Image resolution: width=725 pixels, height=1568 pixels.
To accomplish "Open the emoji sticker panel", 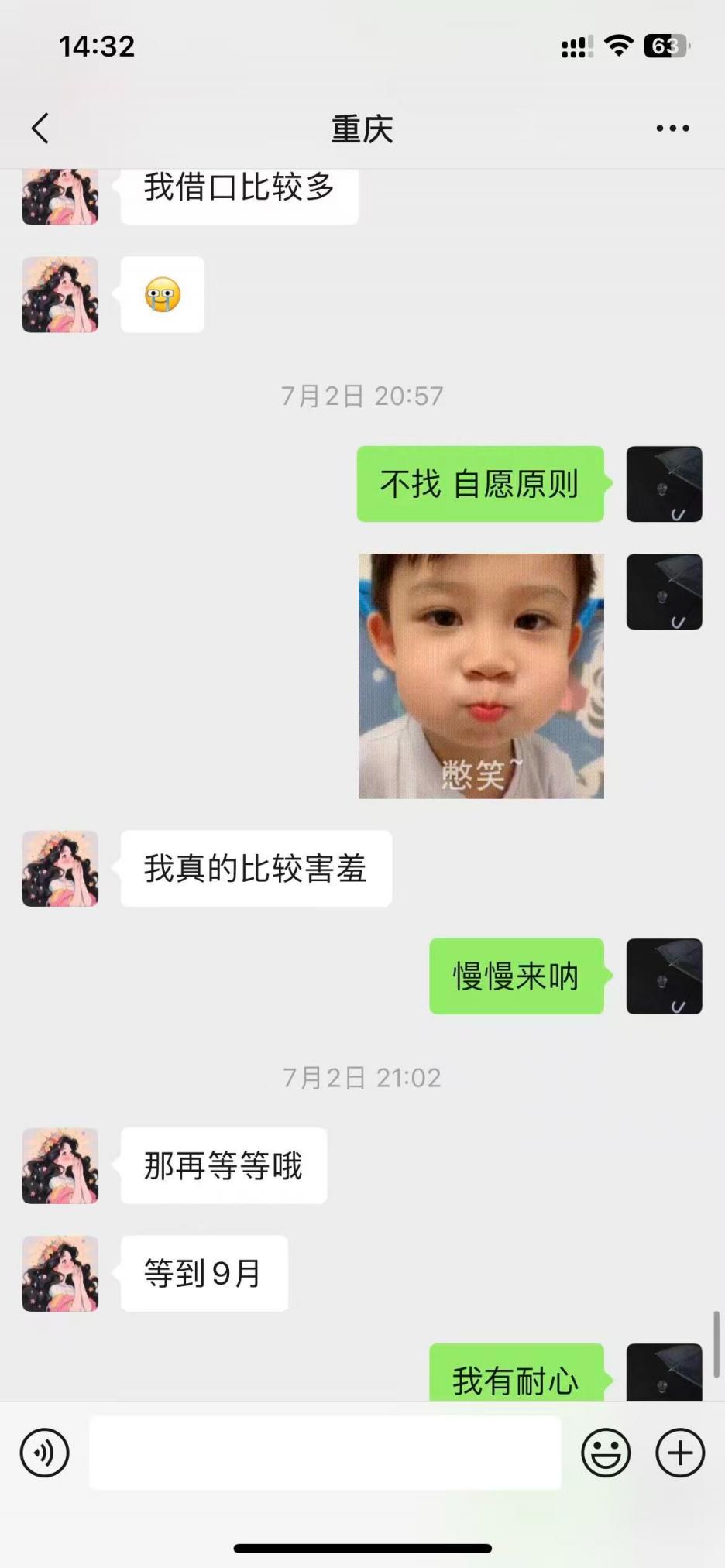I will point(606,1453).
